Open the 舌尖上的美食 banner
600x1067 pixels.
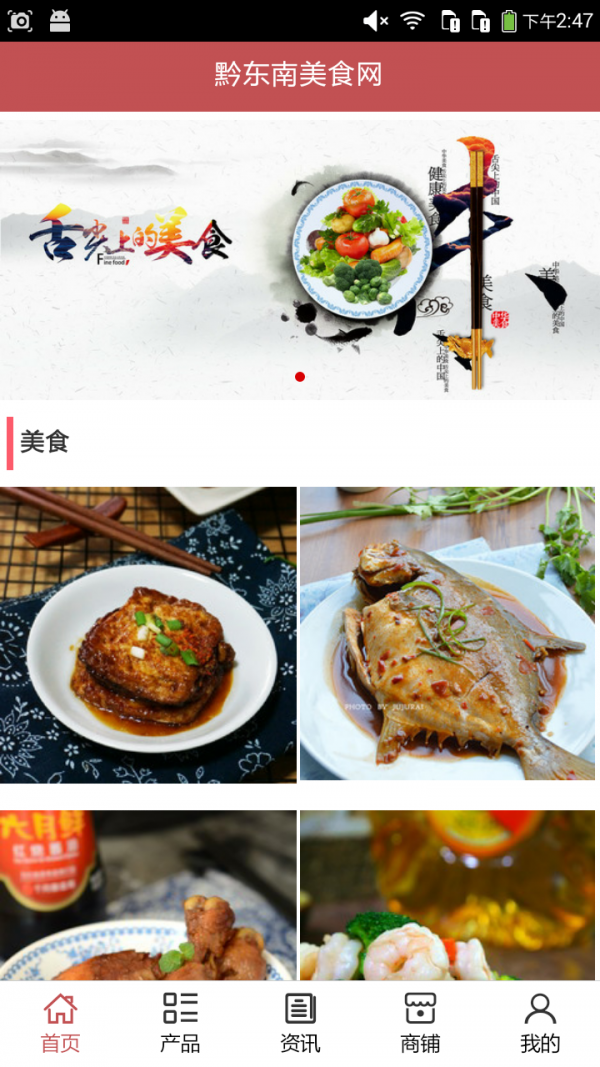pos(300,260)
